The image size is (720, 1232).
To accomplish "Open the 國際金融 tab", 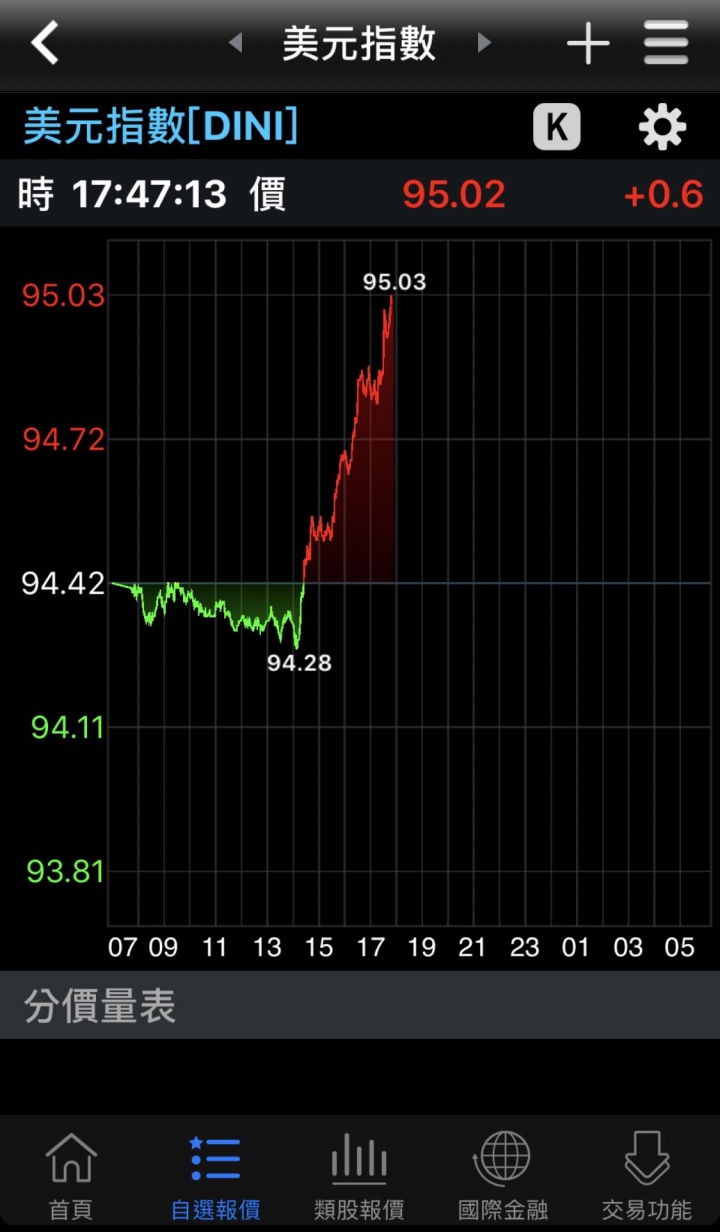I will point(503,1175).
